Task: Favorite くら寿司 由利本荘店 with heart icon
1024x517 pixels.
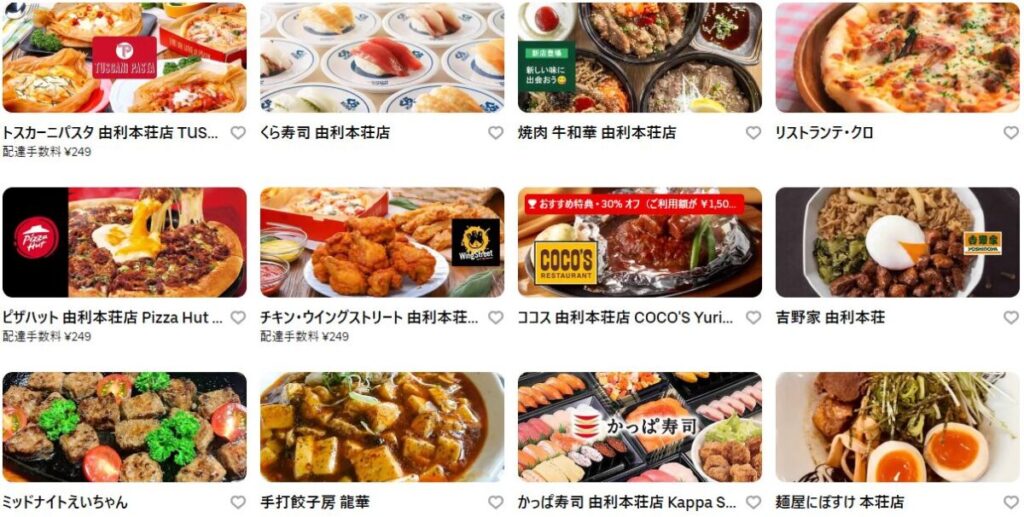Action: 496,133
